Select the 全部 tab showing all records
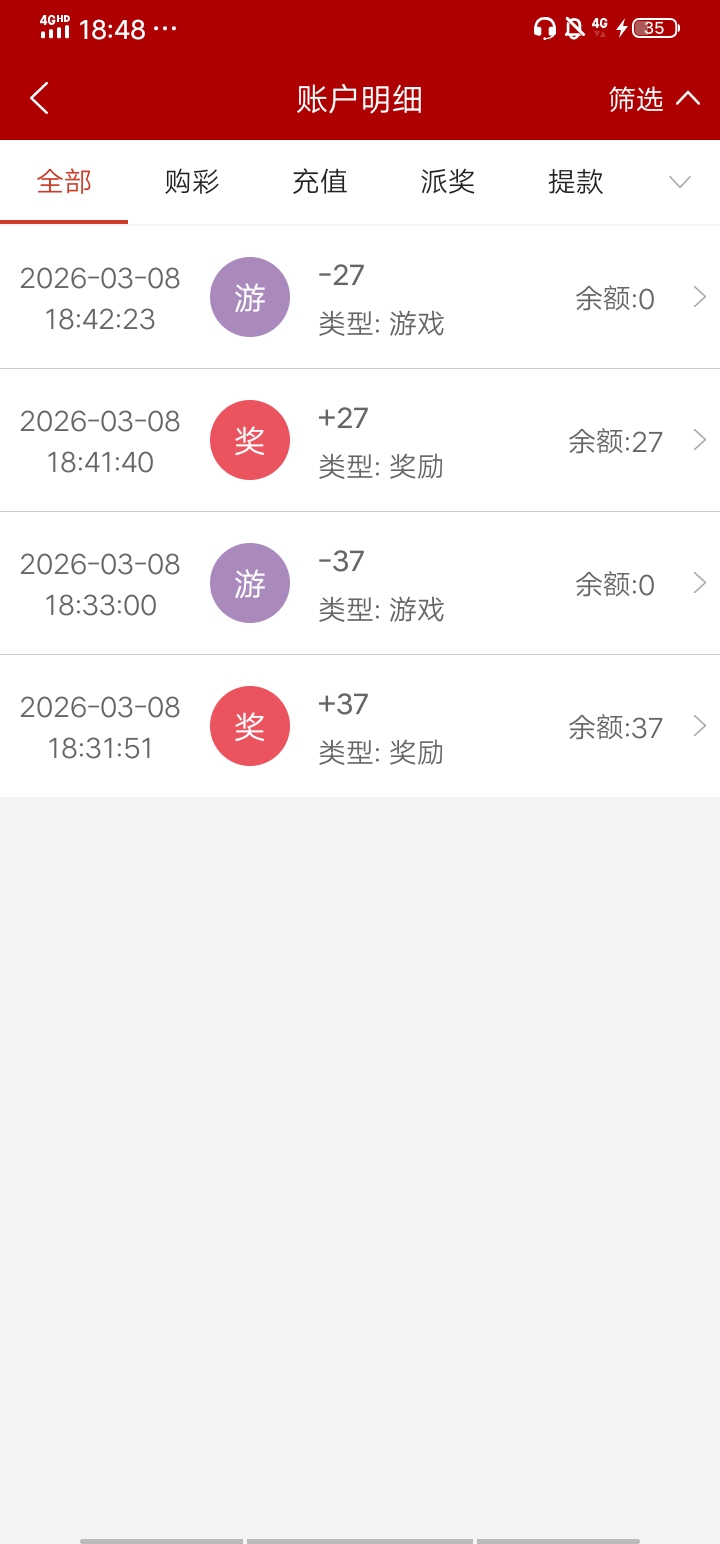The image size is (720, 1544). [x=64, y=182]
